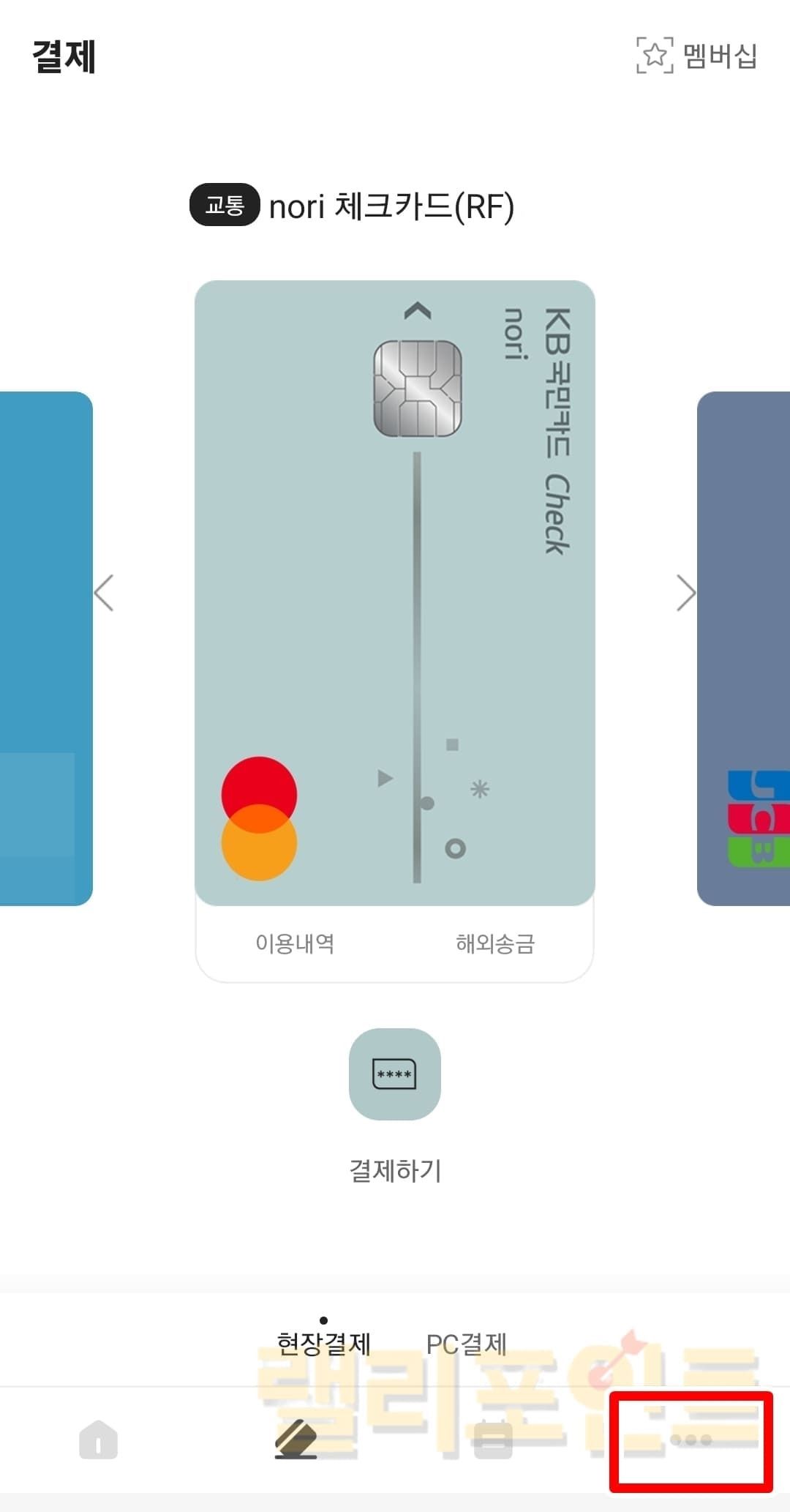Viewport: 790px width, 1512px height.
Task: Open 이용내역 usage history
Action: tap(295, 943)
